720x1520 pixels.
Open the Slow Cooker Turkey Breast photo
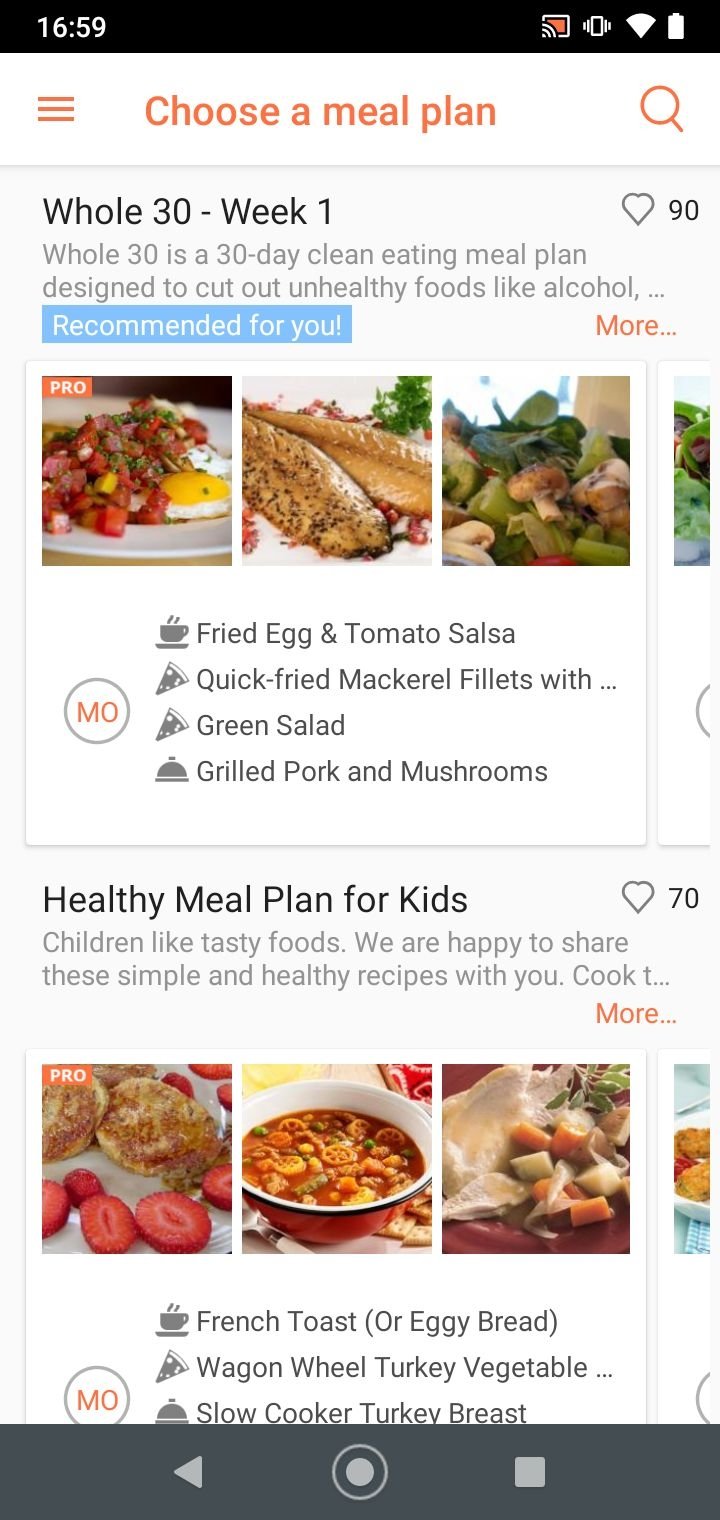click(x=536, y=1159)
